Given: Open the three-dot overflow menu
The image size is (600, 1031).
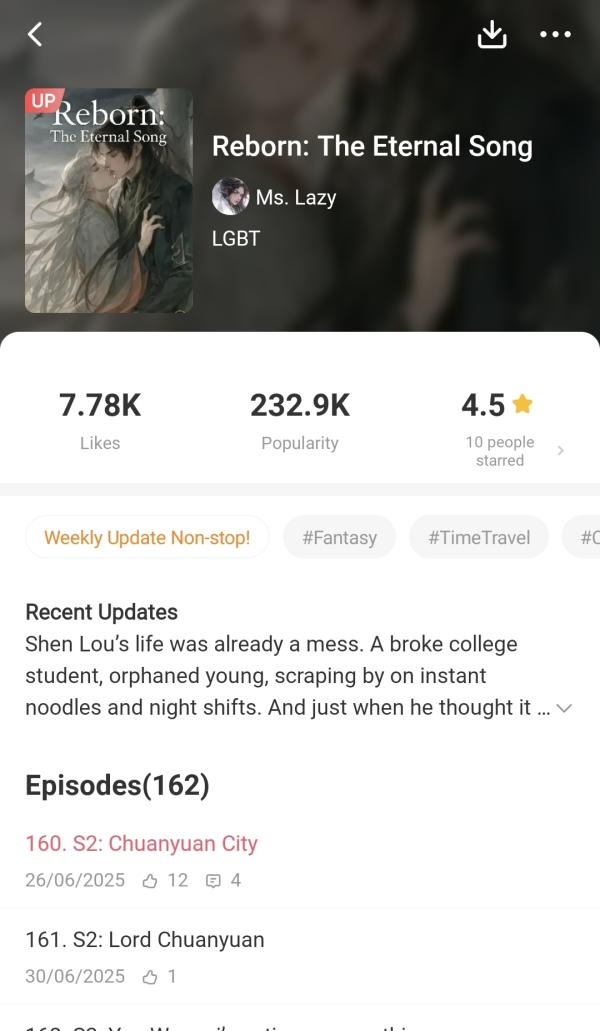Looking at the screenshot, I should (x=555, y=34).
